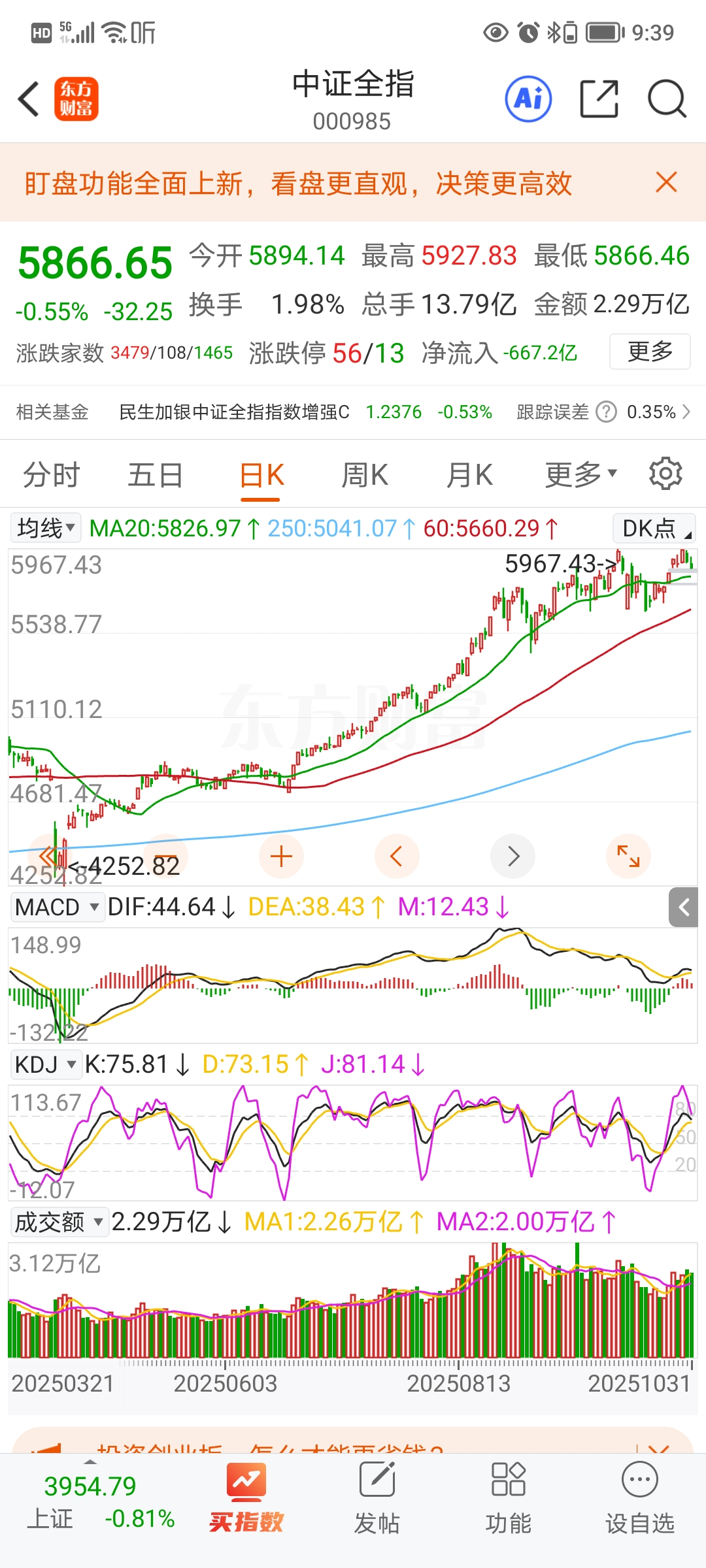Select the 月K tab
The height and width of the screenshot is (1568, 706).
pos(469,475)
